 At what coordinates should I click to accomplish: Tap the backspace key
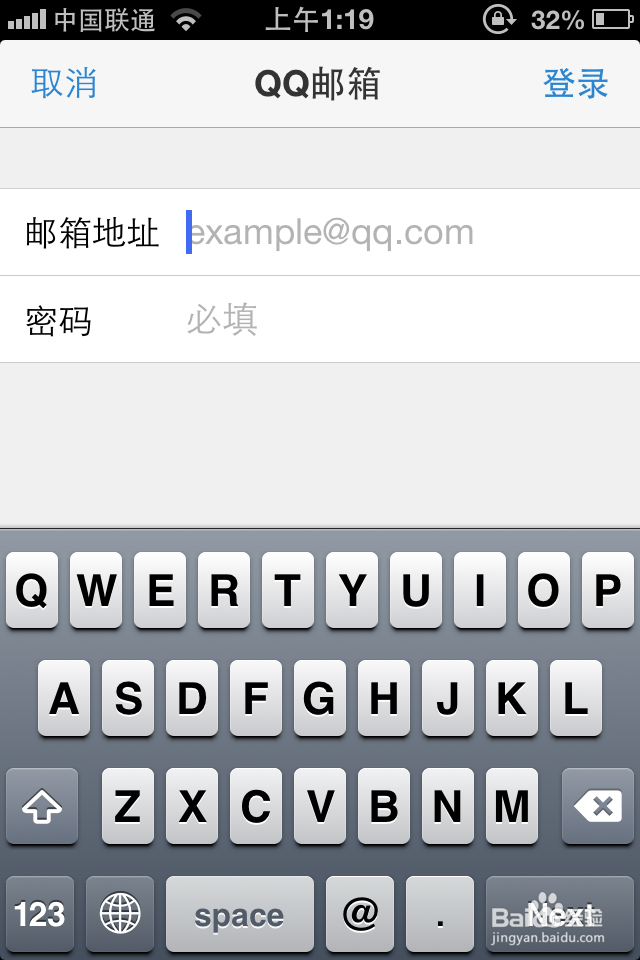[x=598, y=806]
